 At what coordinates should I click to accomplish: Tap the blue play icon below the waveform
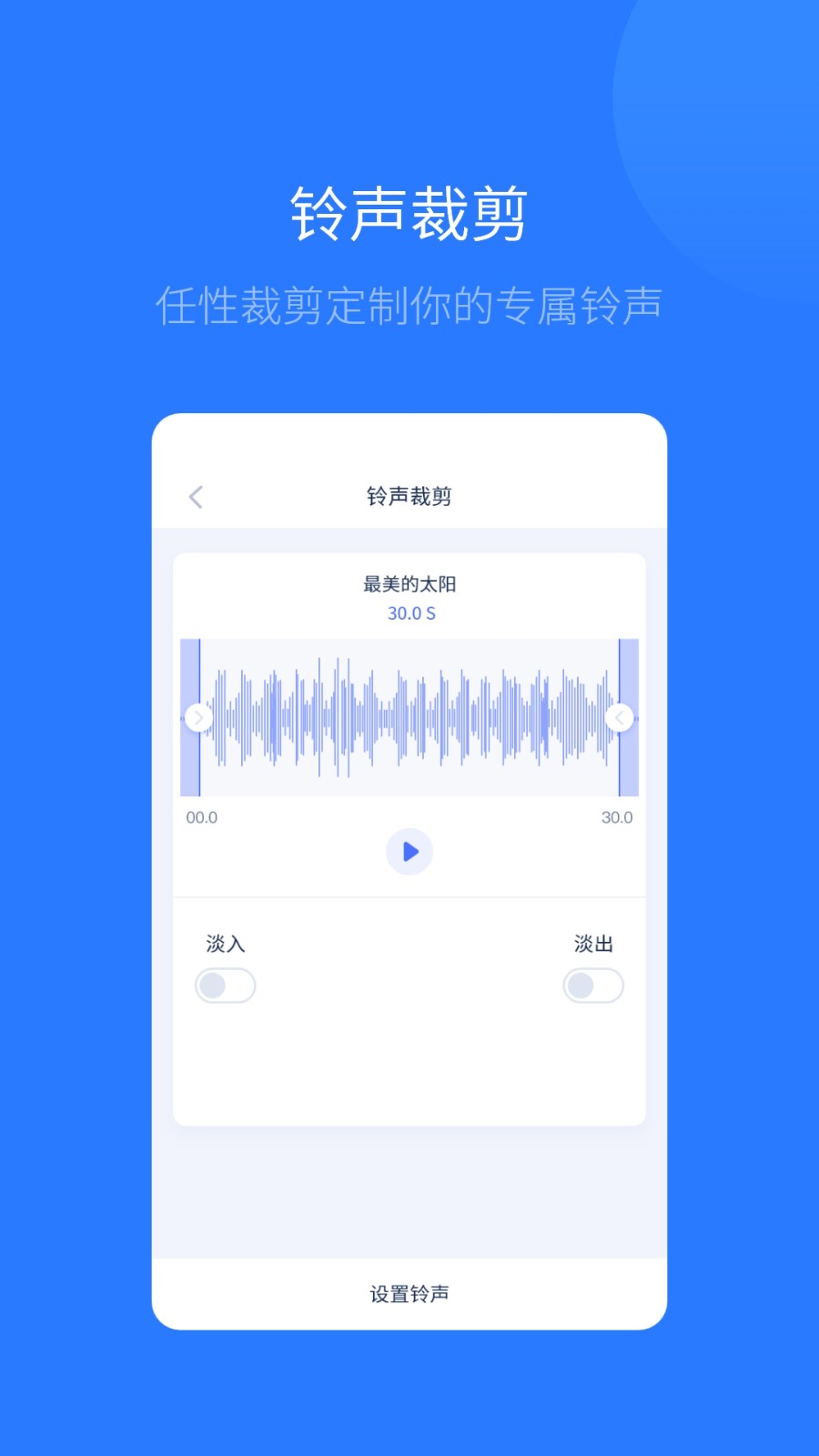coord(409,852)
